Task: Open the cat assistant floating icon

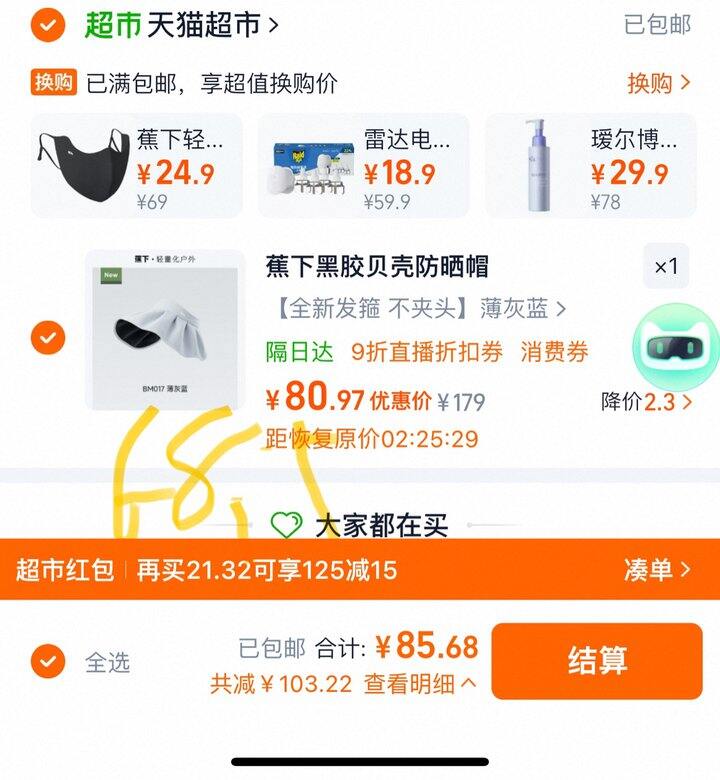Action: point(676,346)
